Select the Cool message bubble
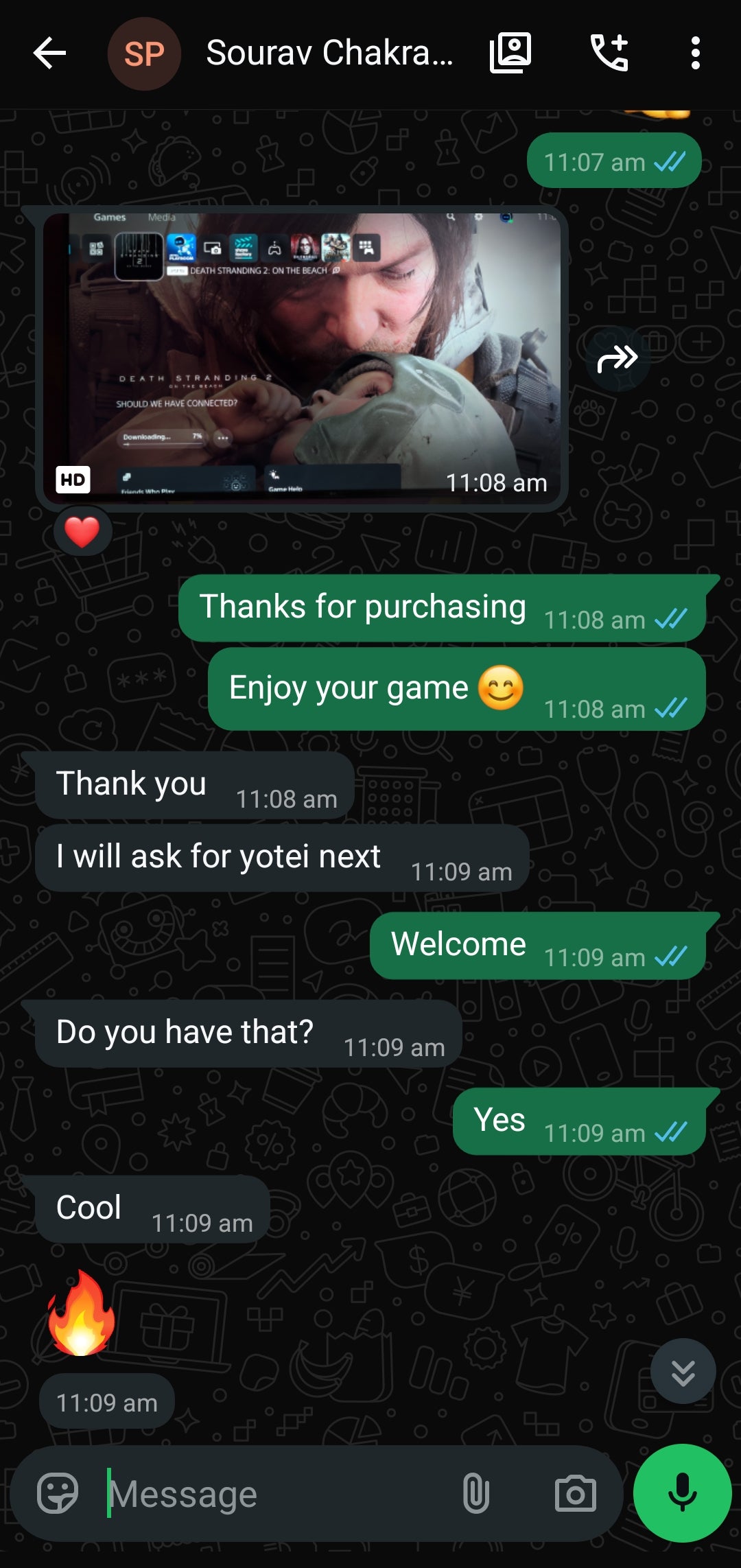Screen dimensions: 741x1568 tap(151, 1209)
